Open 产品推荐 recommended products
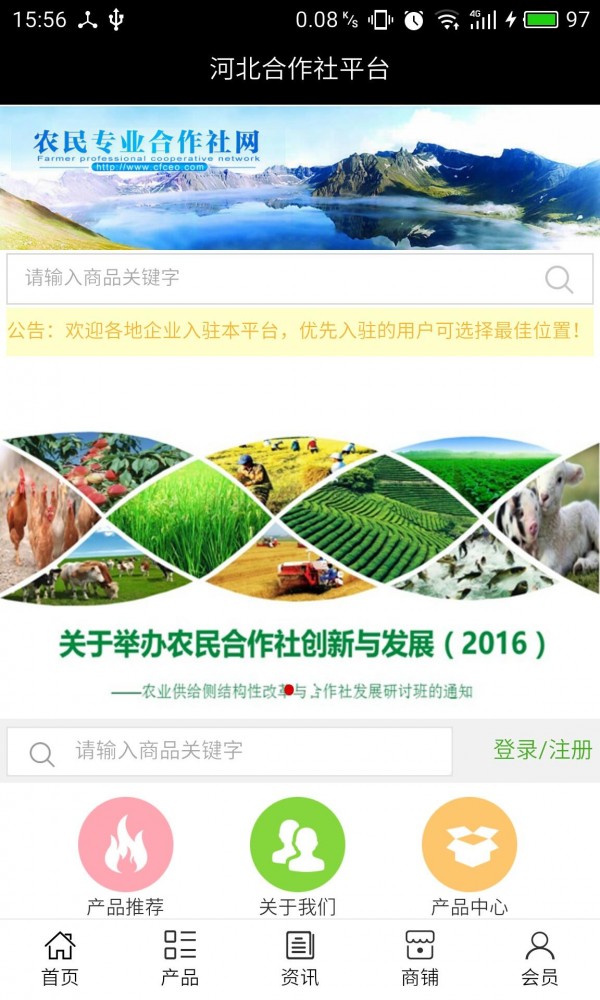Image resolution: width=600 pixels, height=1000 pixels. tap(126, 857)
